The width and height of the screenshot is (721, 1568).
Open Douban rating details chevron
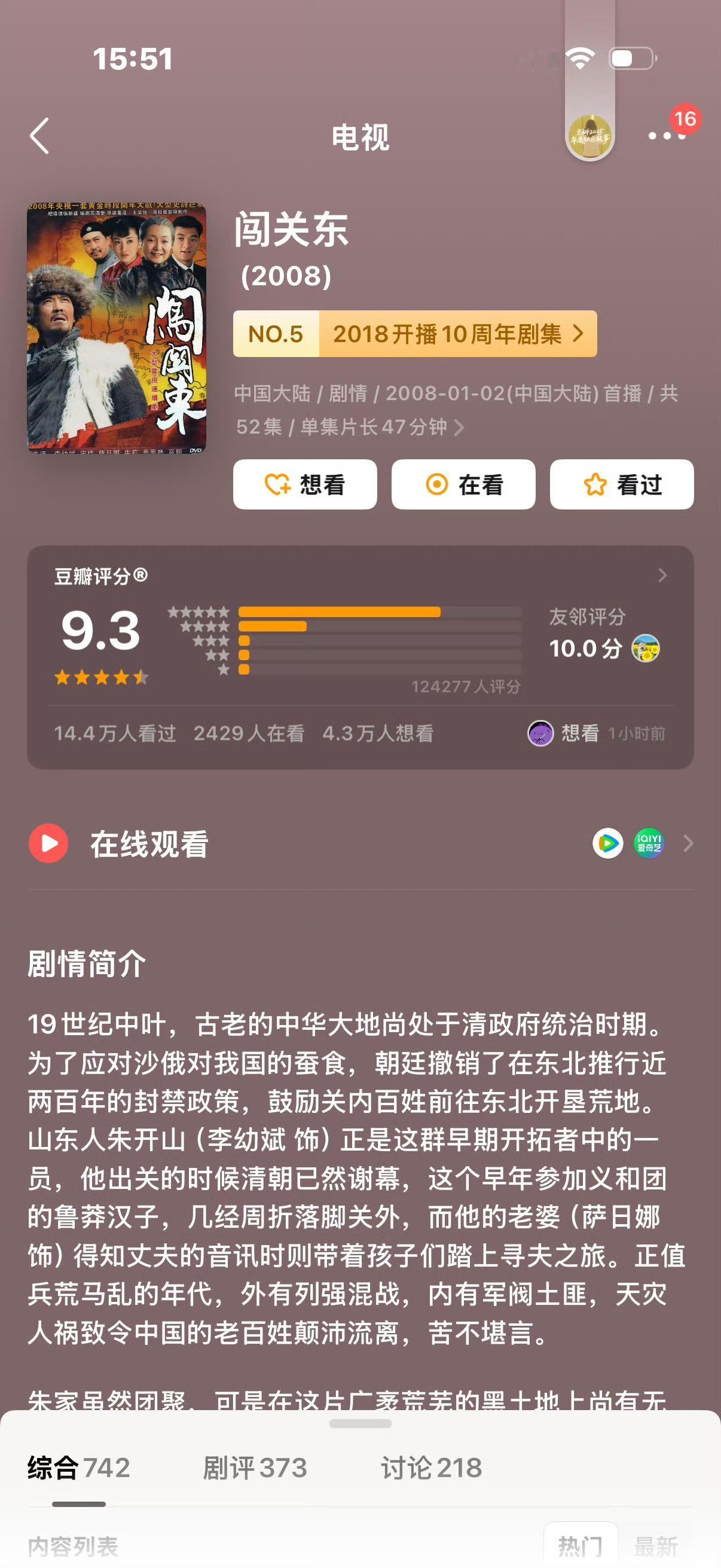(x=662, y=575)
